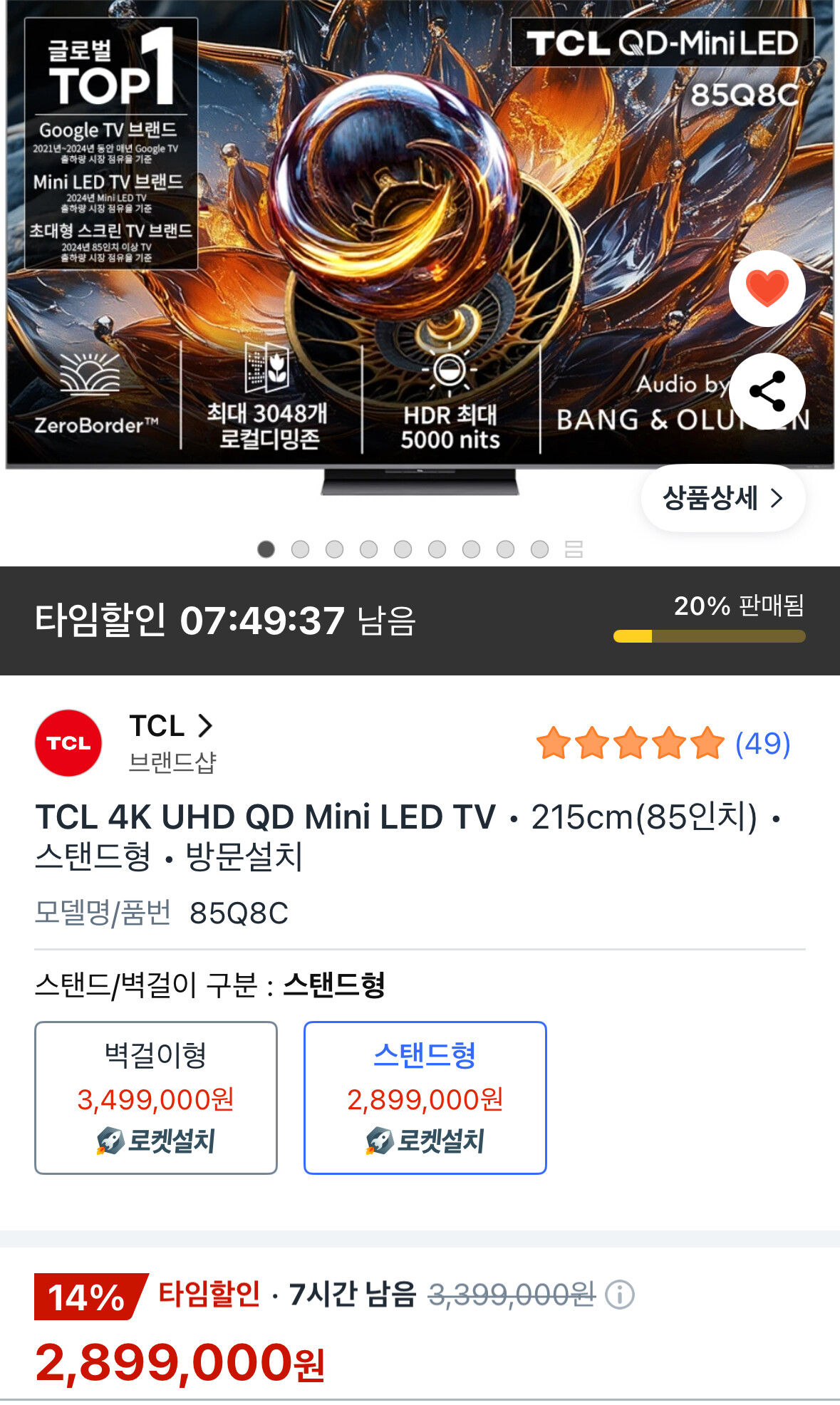Viewport: 840px width, 1405px height.
Task: Select the 벽걸이형 option
Action: coord(156,1097)
